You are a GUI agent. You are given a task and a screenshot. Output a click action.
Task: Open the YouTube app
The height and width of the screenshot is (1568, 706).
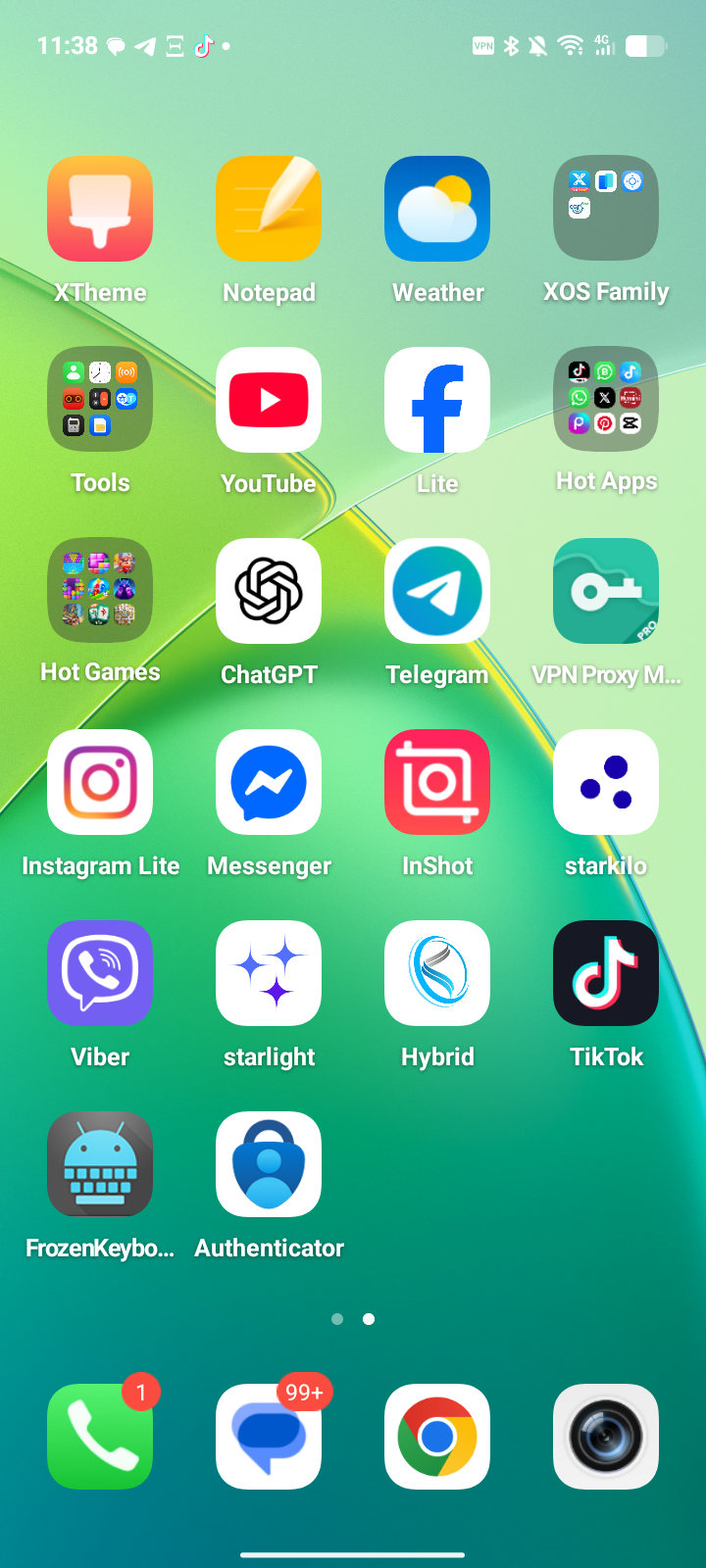(269, 400)
